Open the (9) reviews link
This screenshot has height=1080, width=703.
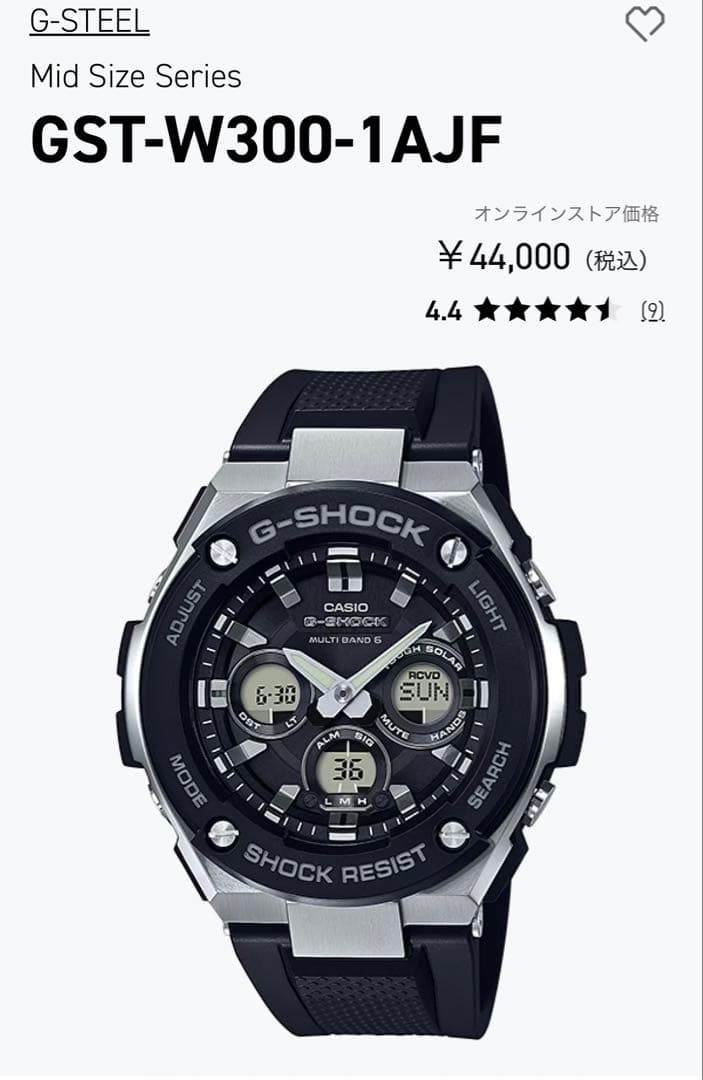click(x=652, y=311)
